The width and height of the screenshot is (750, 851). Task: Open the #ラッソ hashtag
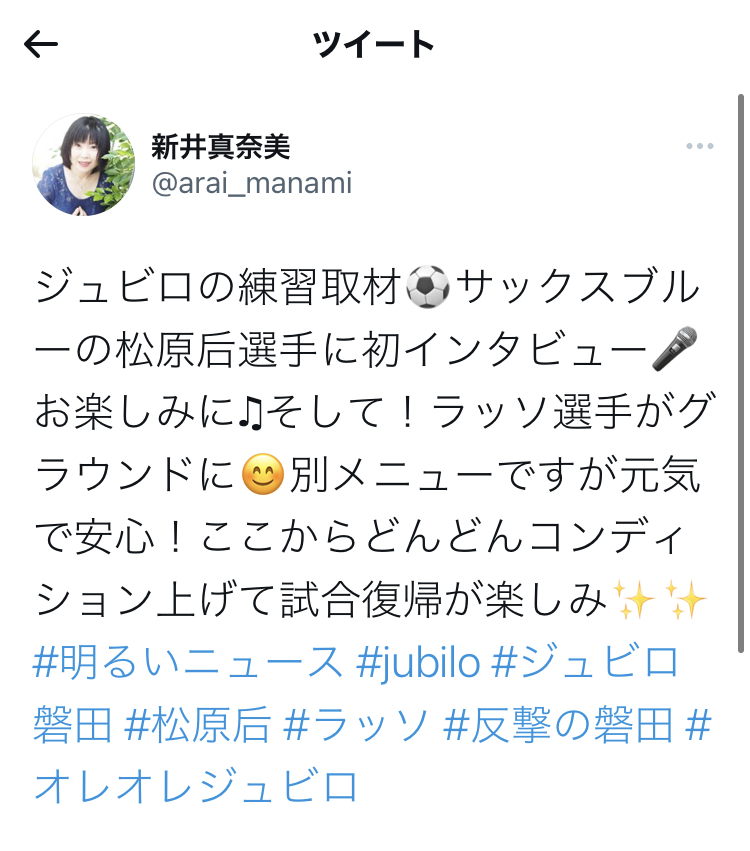coord(357,724)
